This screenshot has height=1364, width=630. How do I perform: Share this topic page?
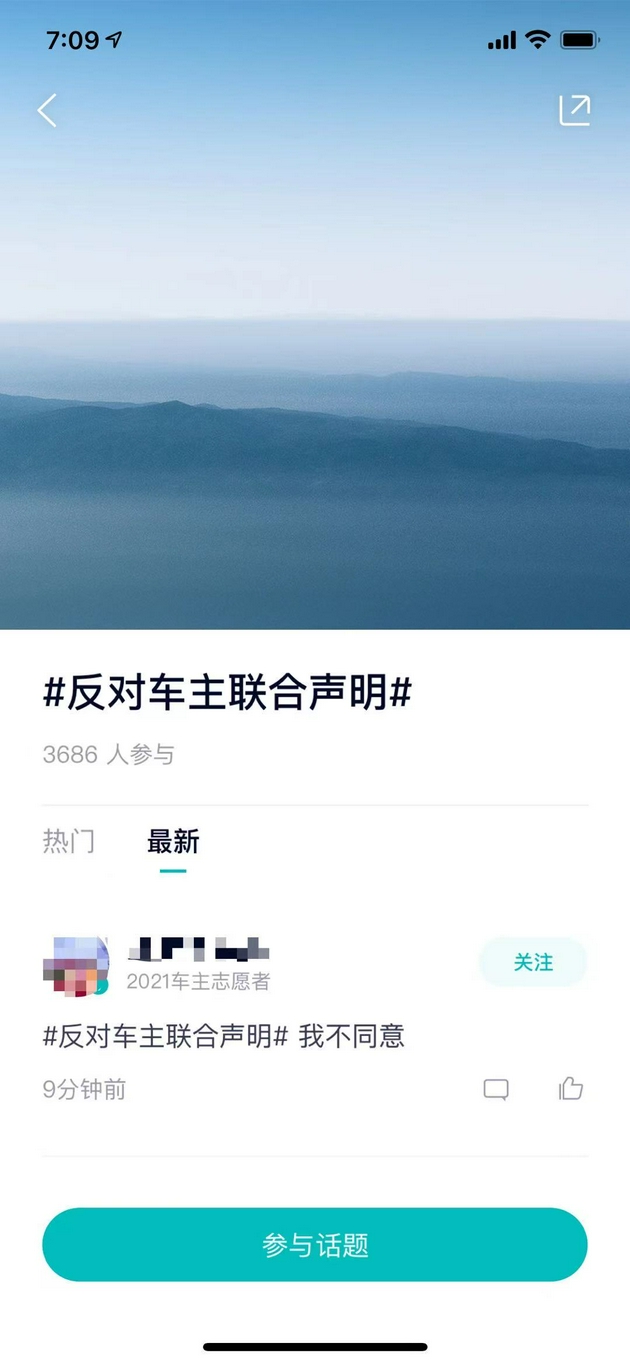(x=574, y=110)
